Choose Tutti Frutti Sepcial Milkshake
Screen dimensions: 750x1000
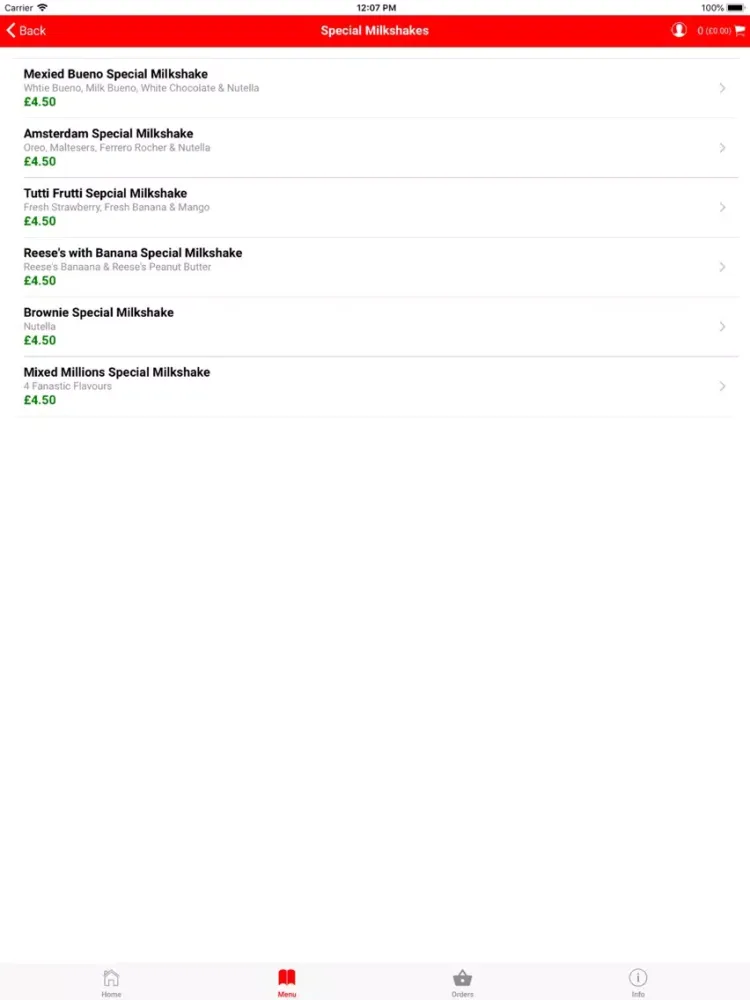pos(375,207)
